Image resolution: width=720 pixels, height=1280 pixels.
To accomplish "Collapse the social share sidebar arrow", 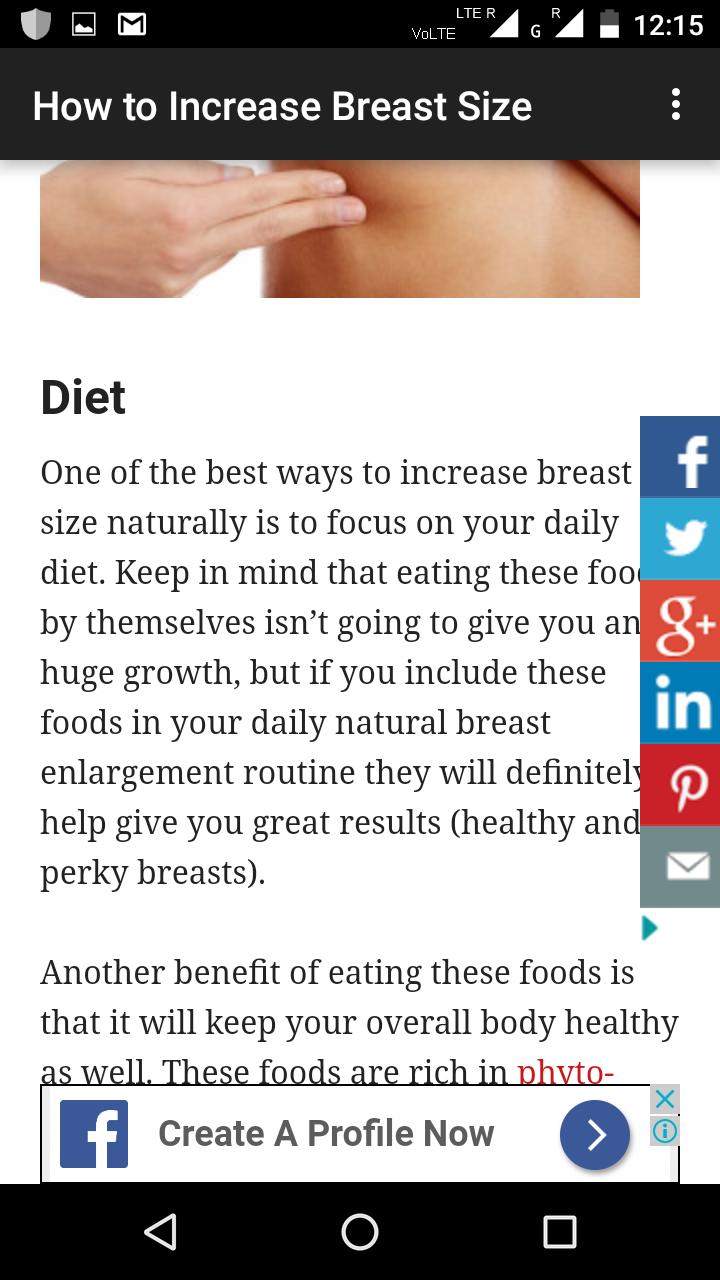I will tap(650, 928).
